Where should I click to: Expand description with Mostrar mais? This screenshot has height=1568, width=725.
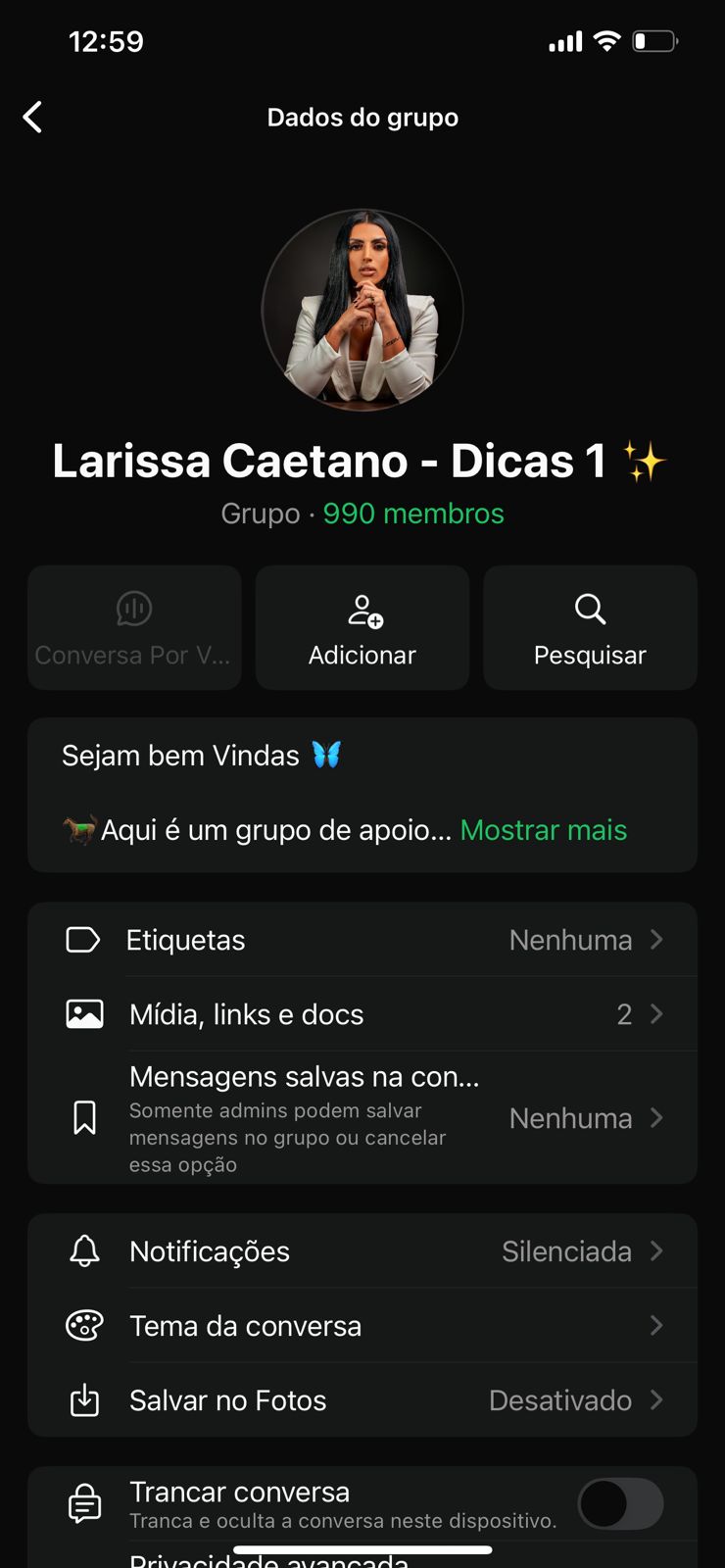pyautogui.click(x=543, y=830)
